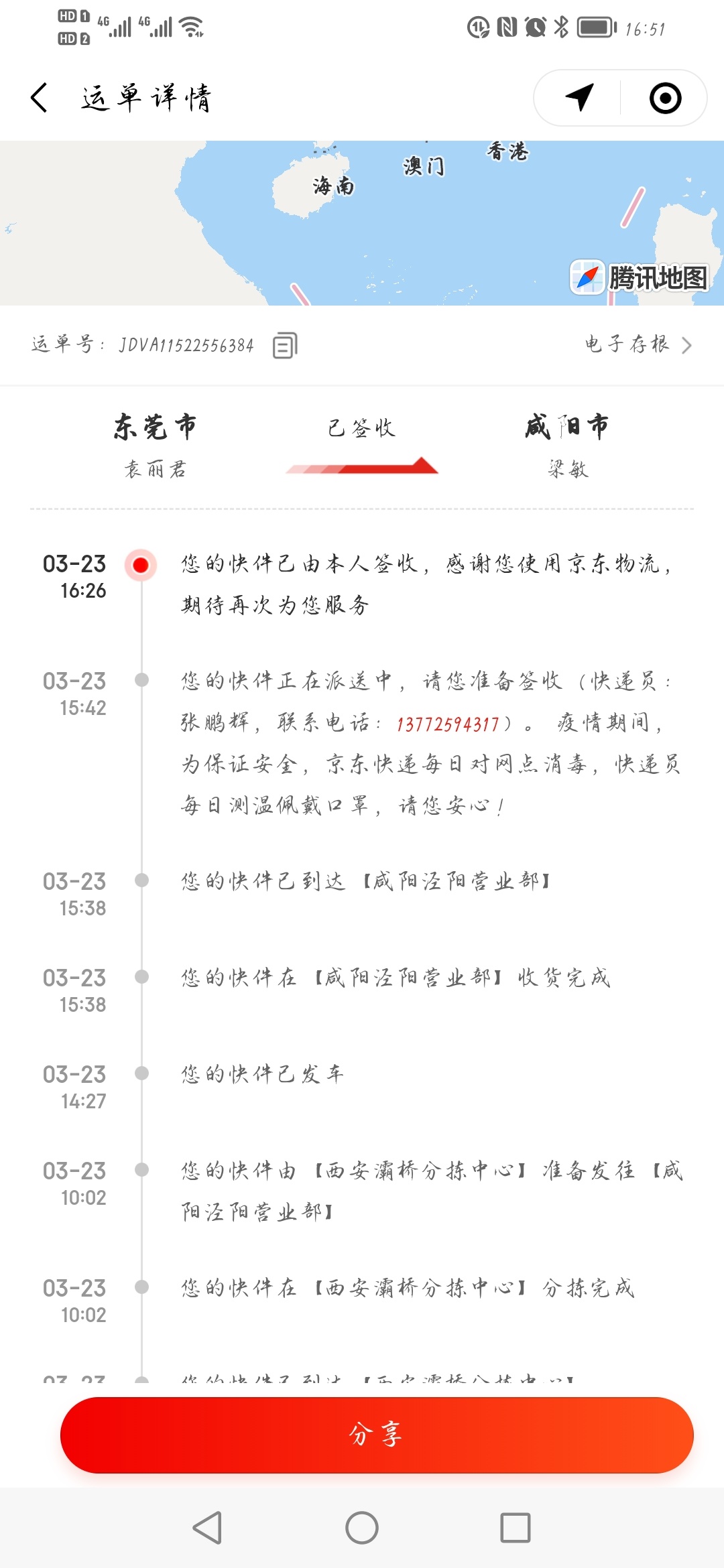Open 电子存根 electronic receipt
This screenshot has height=1568, width=724.
(x=638, y=344)
